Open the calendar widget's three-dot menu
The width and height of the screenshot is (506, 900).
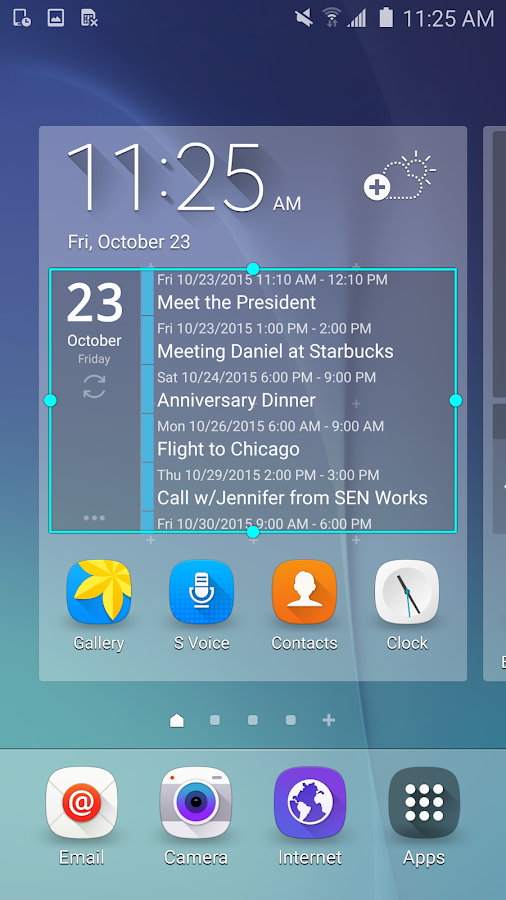pyautogui.click(x=94, y=518)
